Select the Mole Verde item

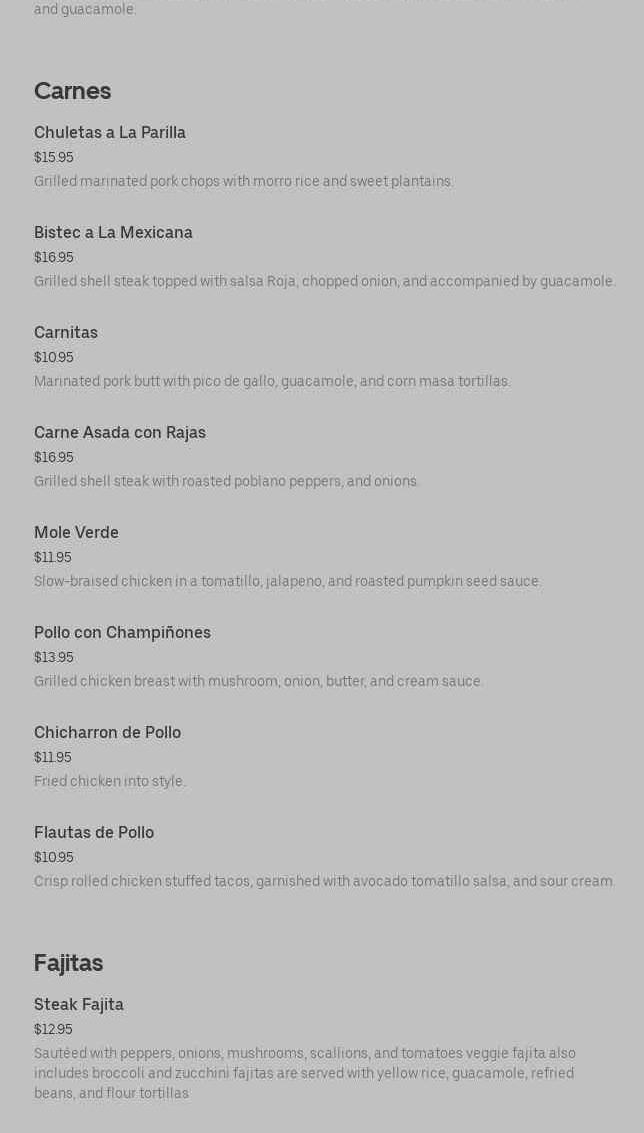(x=76, y=533)
